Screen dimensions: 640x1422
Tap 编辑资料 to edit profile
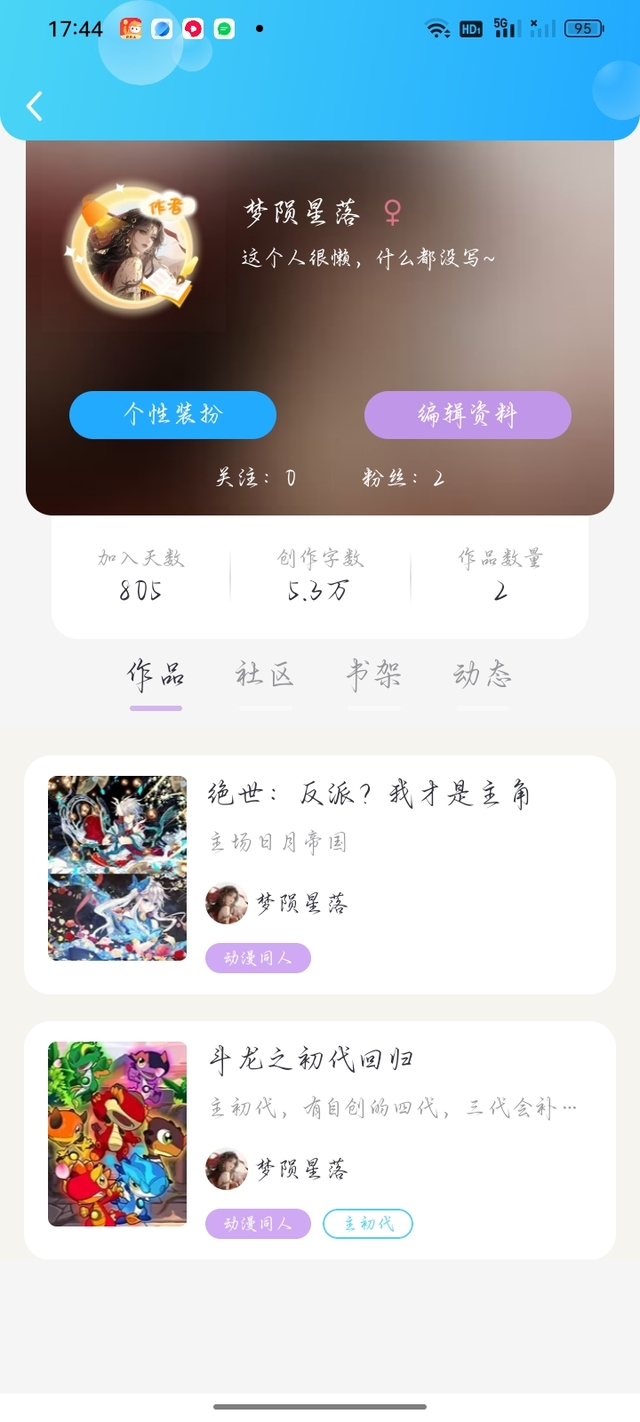point(467,415)
